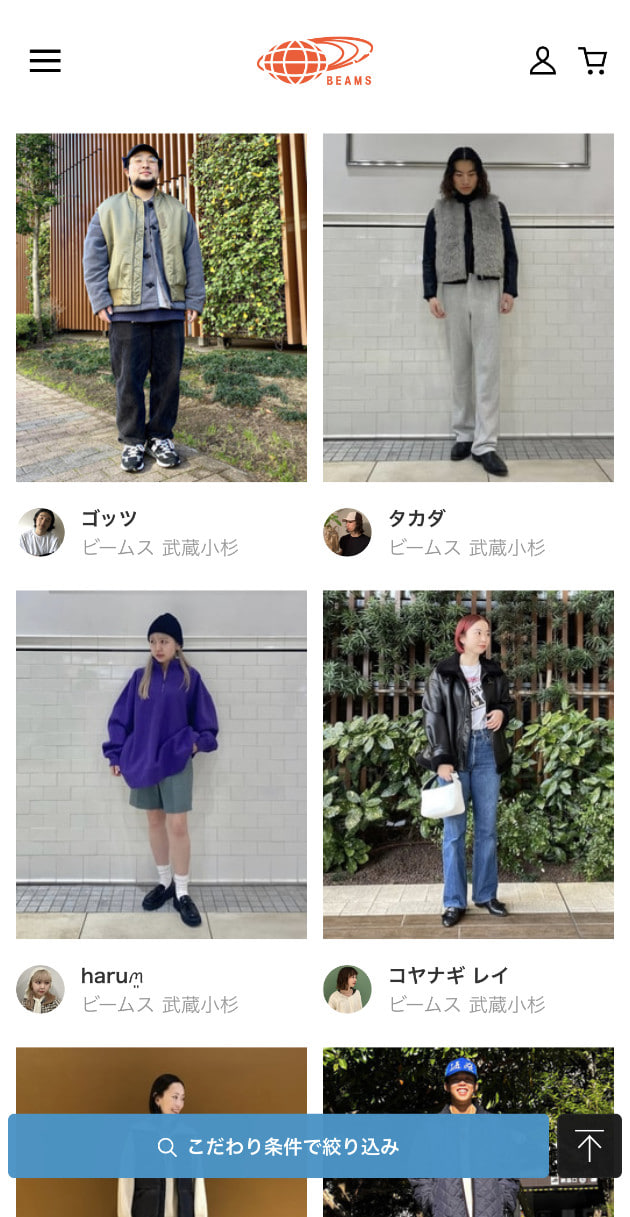Go to BEAMS home via logo
The width and height of the screenshot is (630, 1217).
(x=315, y=61)
